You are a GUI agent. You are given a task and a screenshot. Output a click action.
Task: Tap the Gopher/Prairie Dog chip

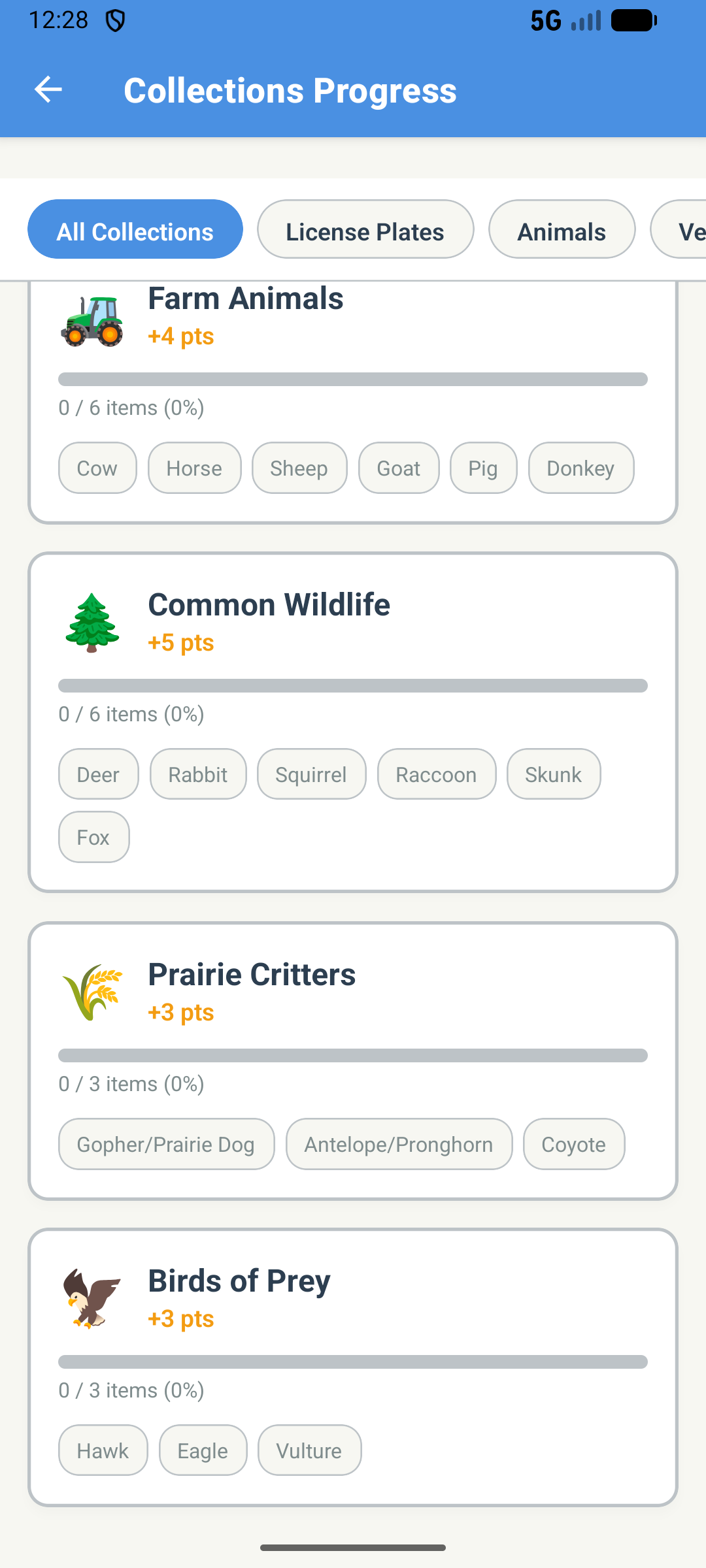pyautogui.click(x=165, y=1144)
